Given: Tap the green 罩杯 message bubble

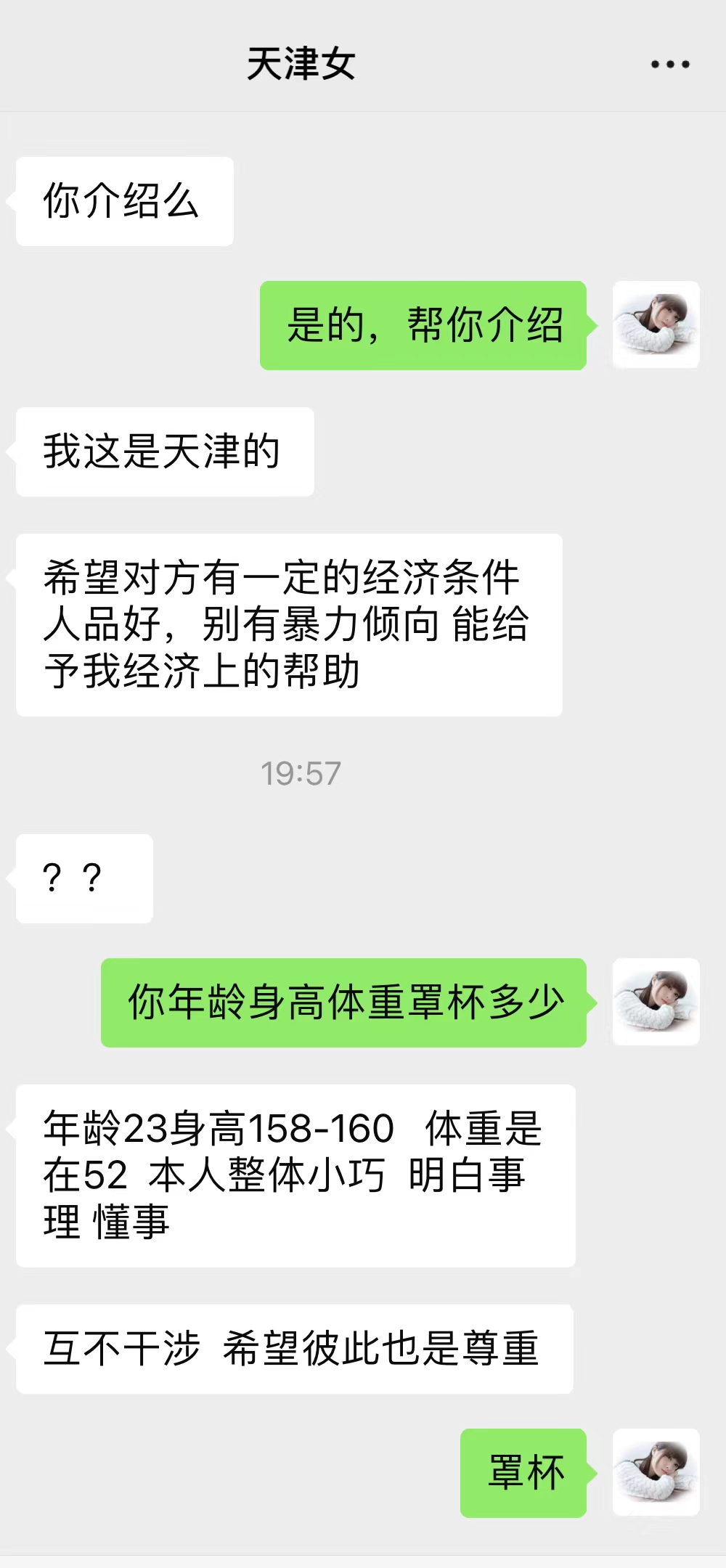Looking at the screenshot, I should tap(523, 1472).
